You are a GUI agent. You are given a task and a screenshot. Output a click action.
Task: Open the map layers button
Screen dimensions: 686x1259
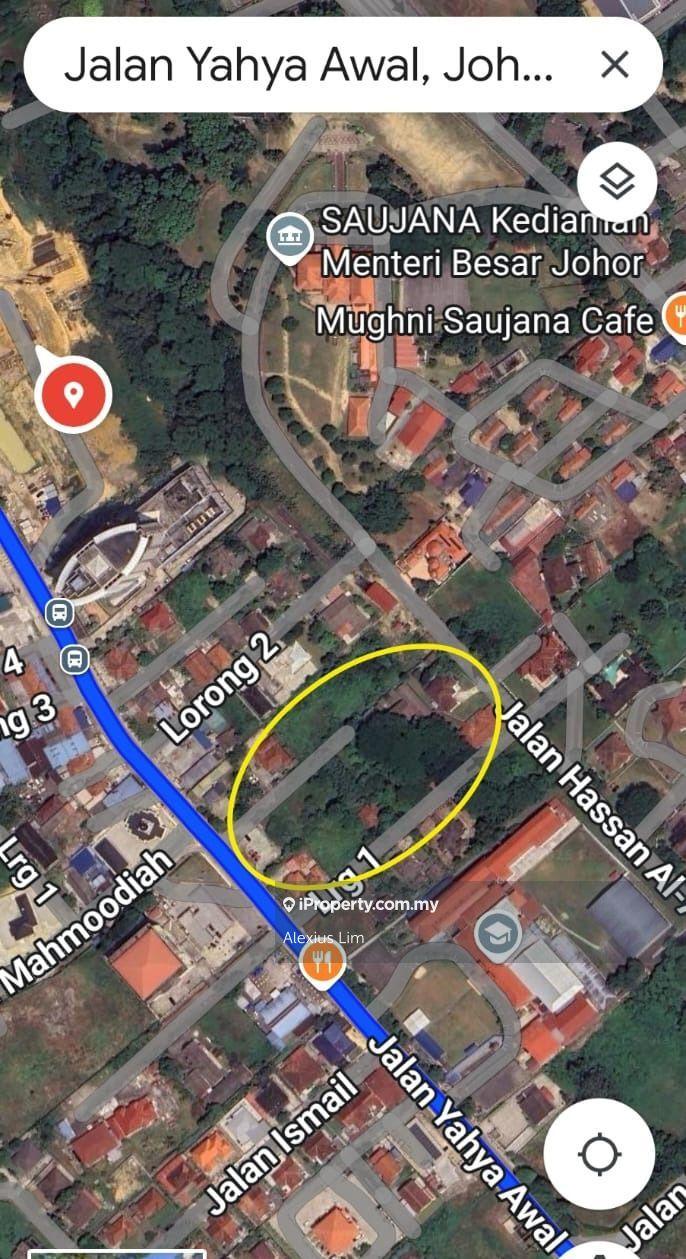coord(617,182)
